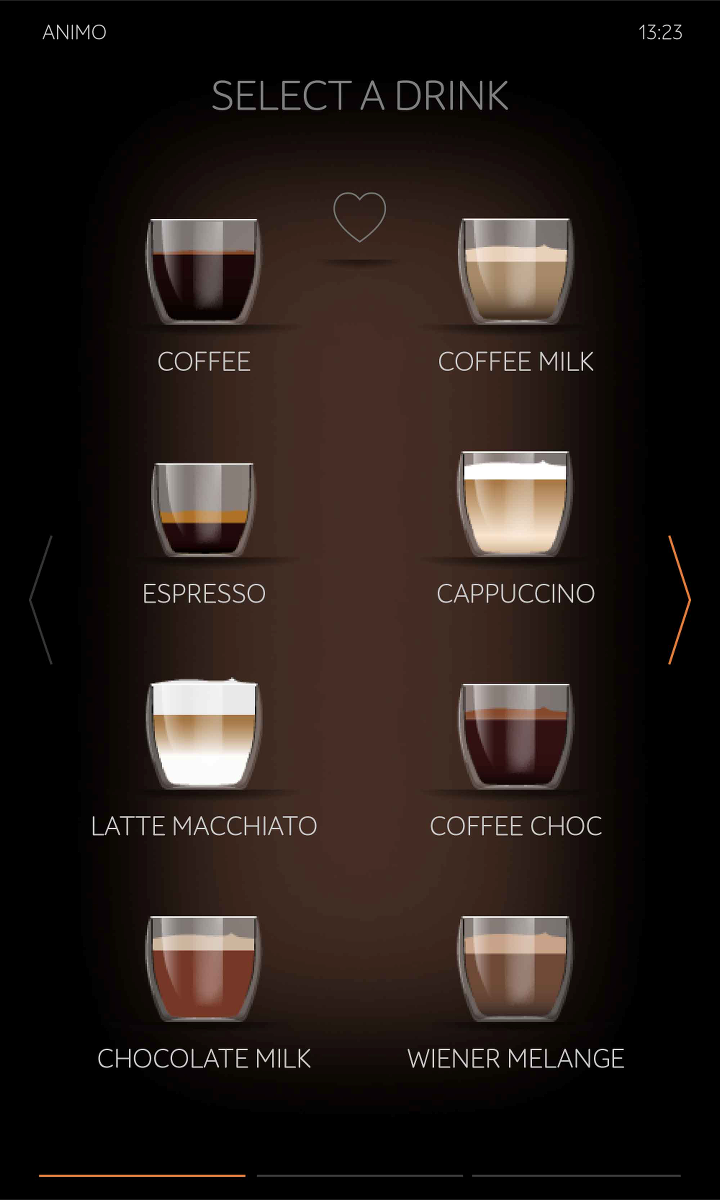This screenshot has width=720, height=1200.
Task: Jump to the second page indicator
Action: tap(360, 1176)
